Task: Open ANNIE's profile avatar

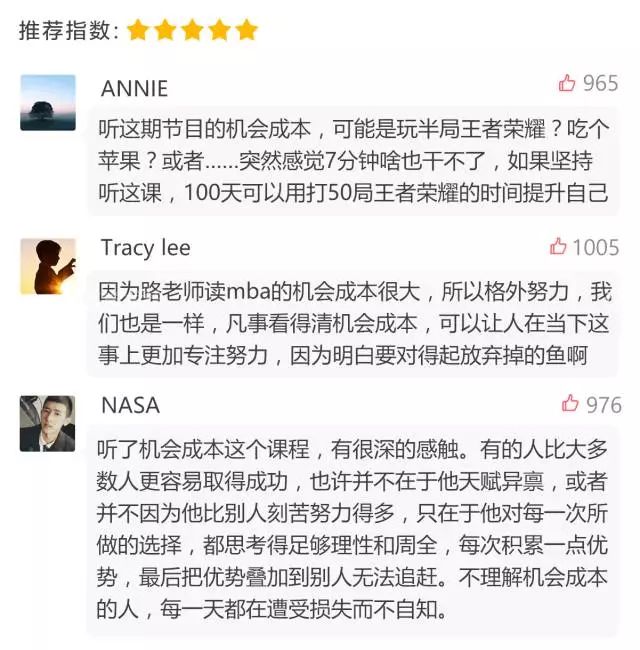Action: (47, 103)
